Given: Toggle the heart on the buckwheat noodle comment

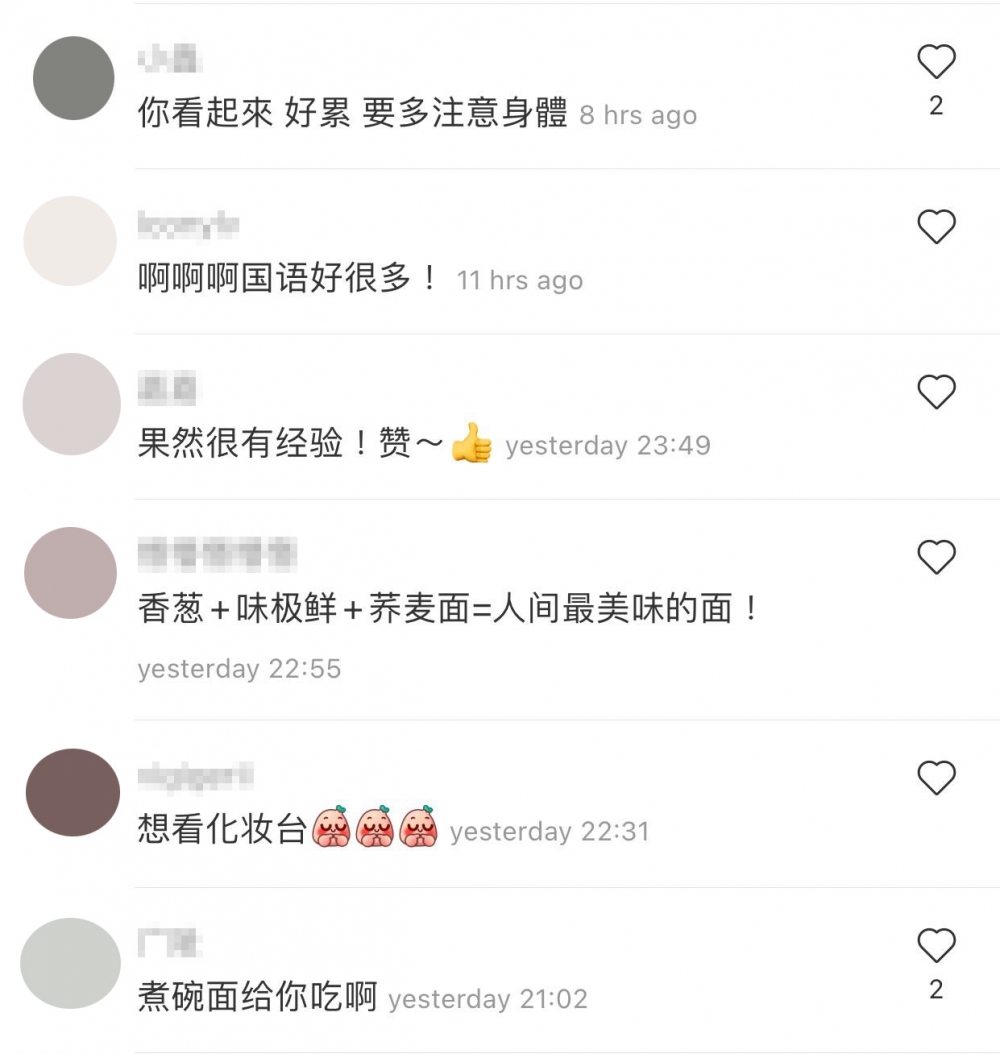Looking at the screenshot, I should click(x=936, y=558).
